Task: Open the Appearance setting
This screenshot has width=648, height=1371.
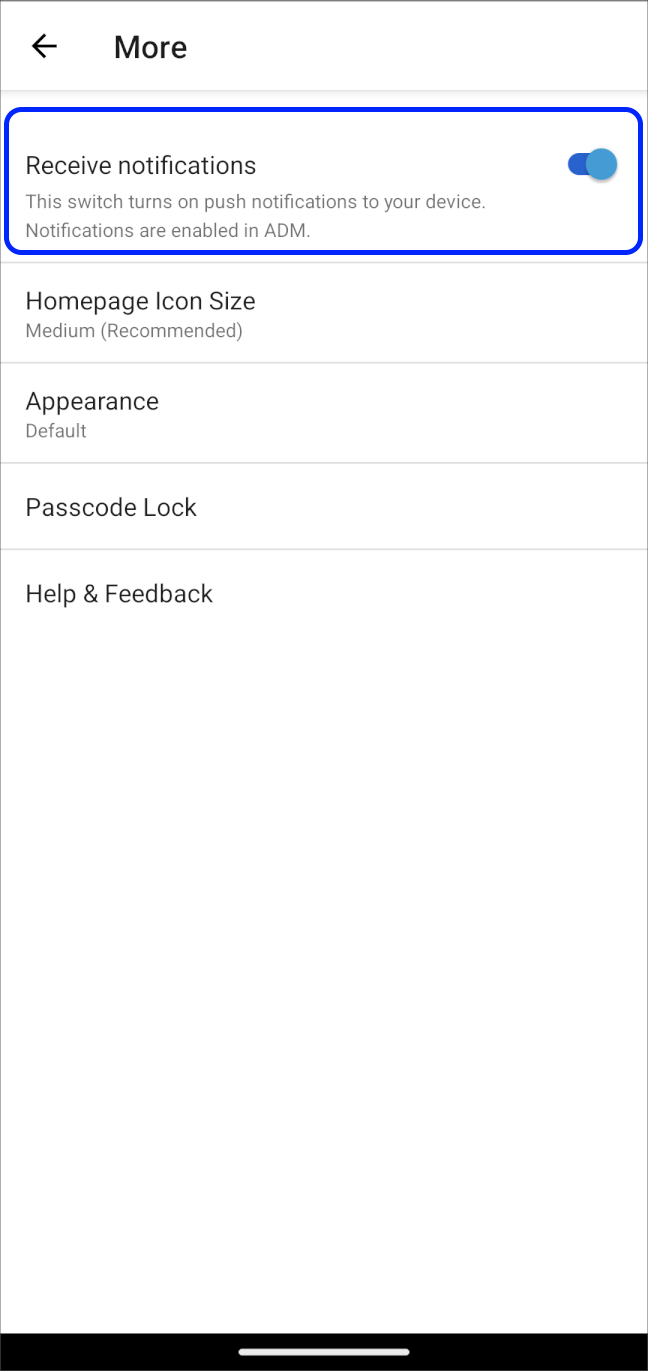Action: [324, 413]
